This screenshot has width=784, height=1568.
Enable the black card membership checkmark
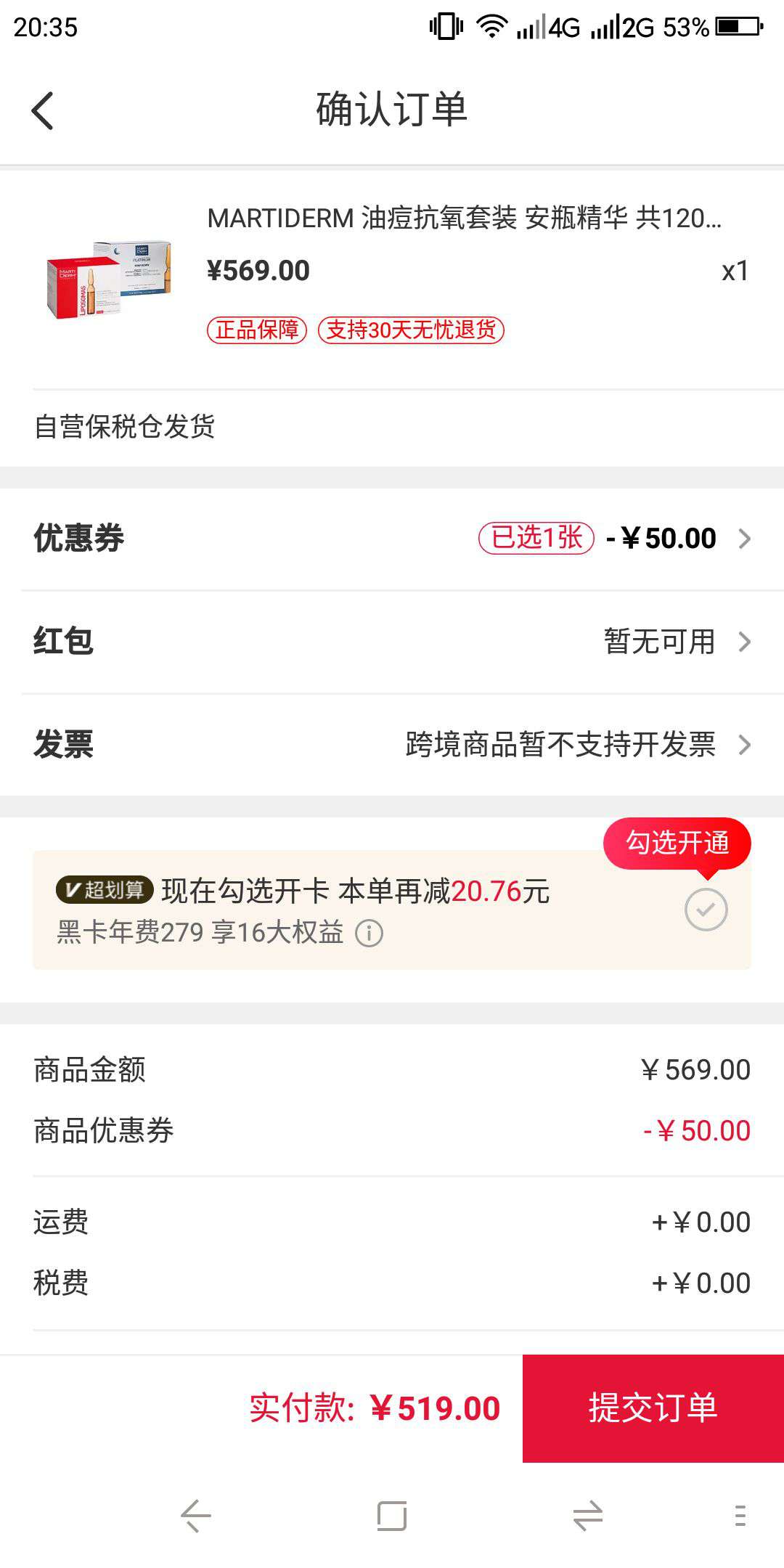tap(705, 910)
